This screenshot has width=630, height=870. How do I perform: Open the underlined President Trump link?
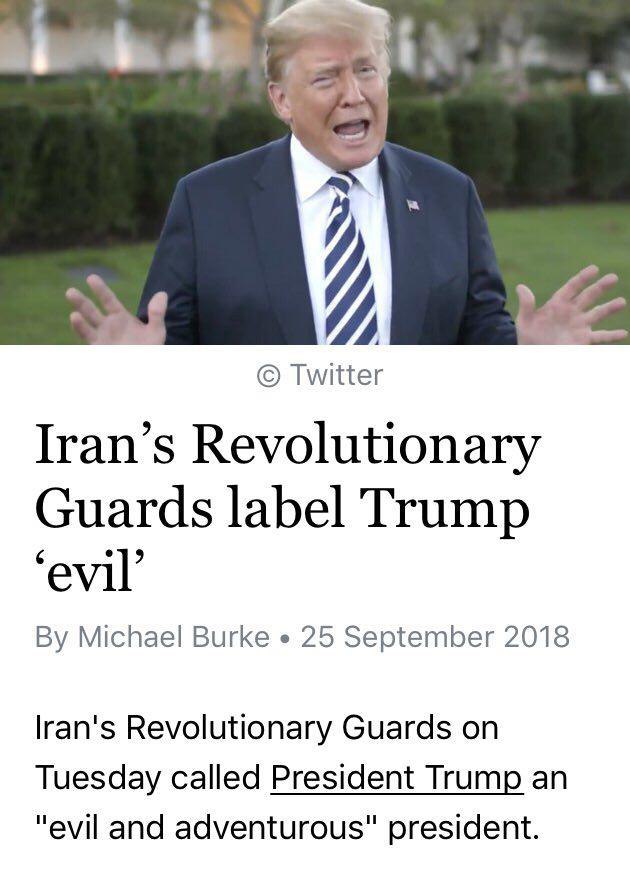[x=396, y=777]
